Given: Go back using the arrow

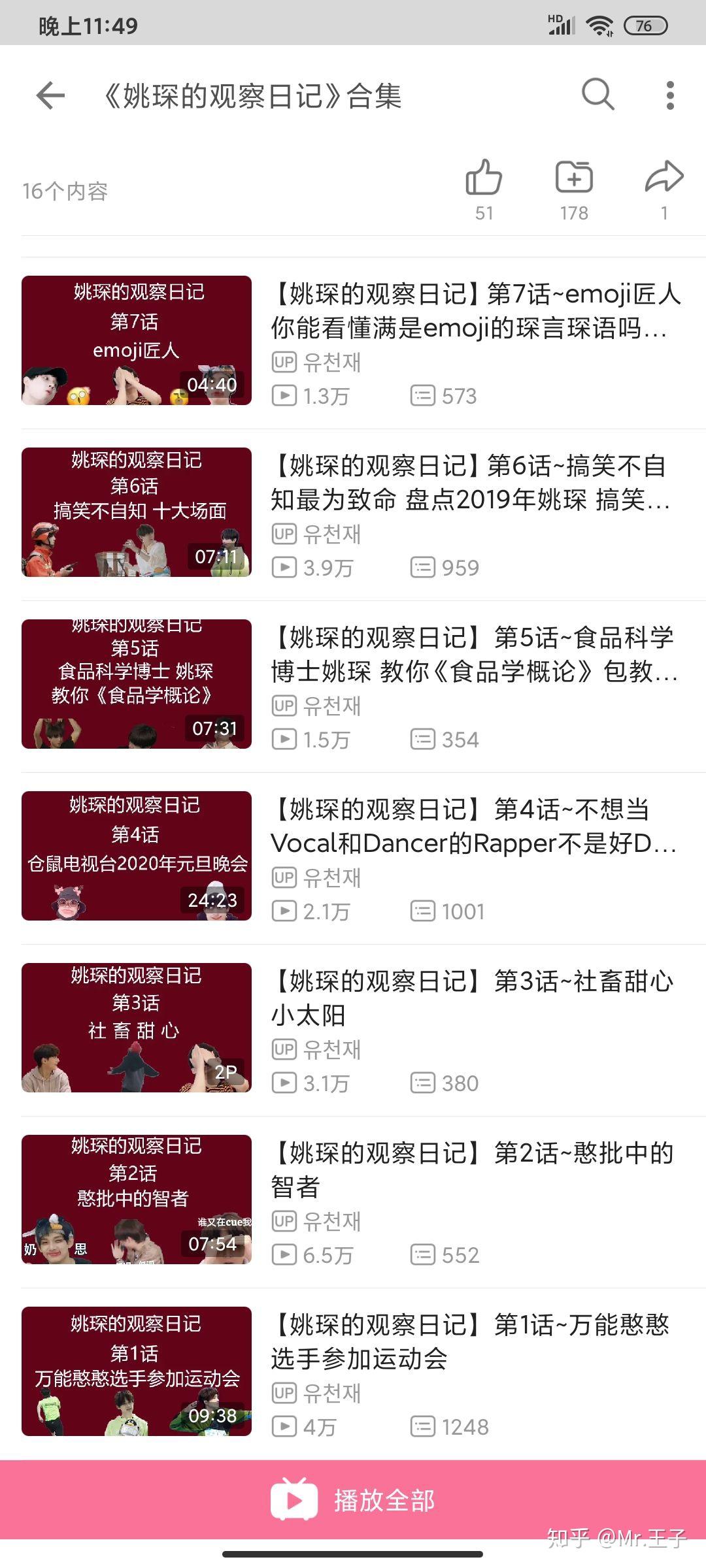Looking at the screenshot, I should coord(50,96).
